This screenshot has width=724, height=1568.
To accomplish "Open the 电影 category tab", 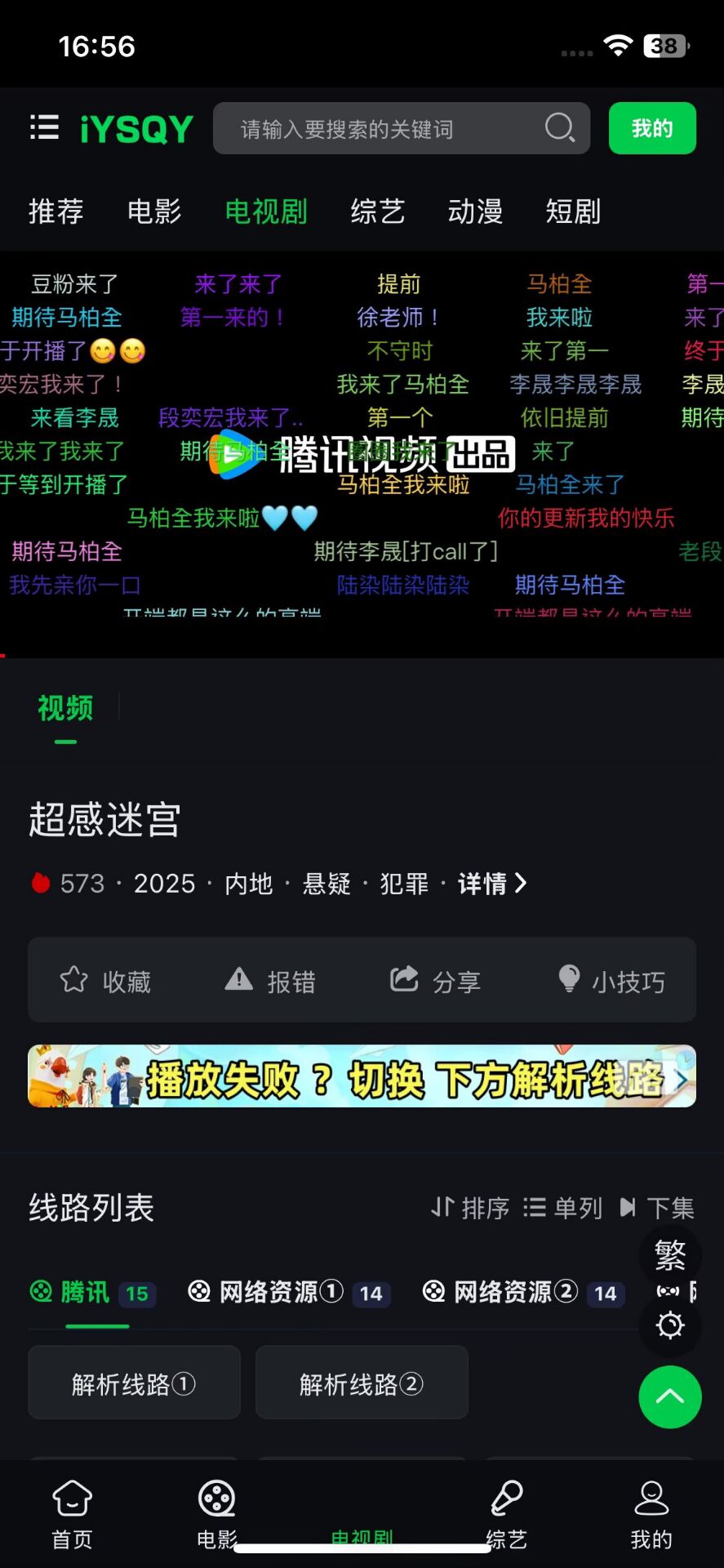I will click(153, 212).
